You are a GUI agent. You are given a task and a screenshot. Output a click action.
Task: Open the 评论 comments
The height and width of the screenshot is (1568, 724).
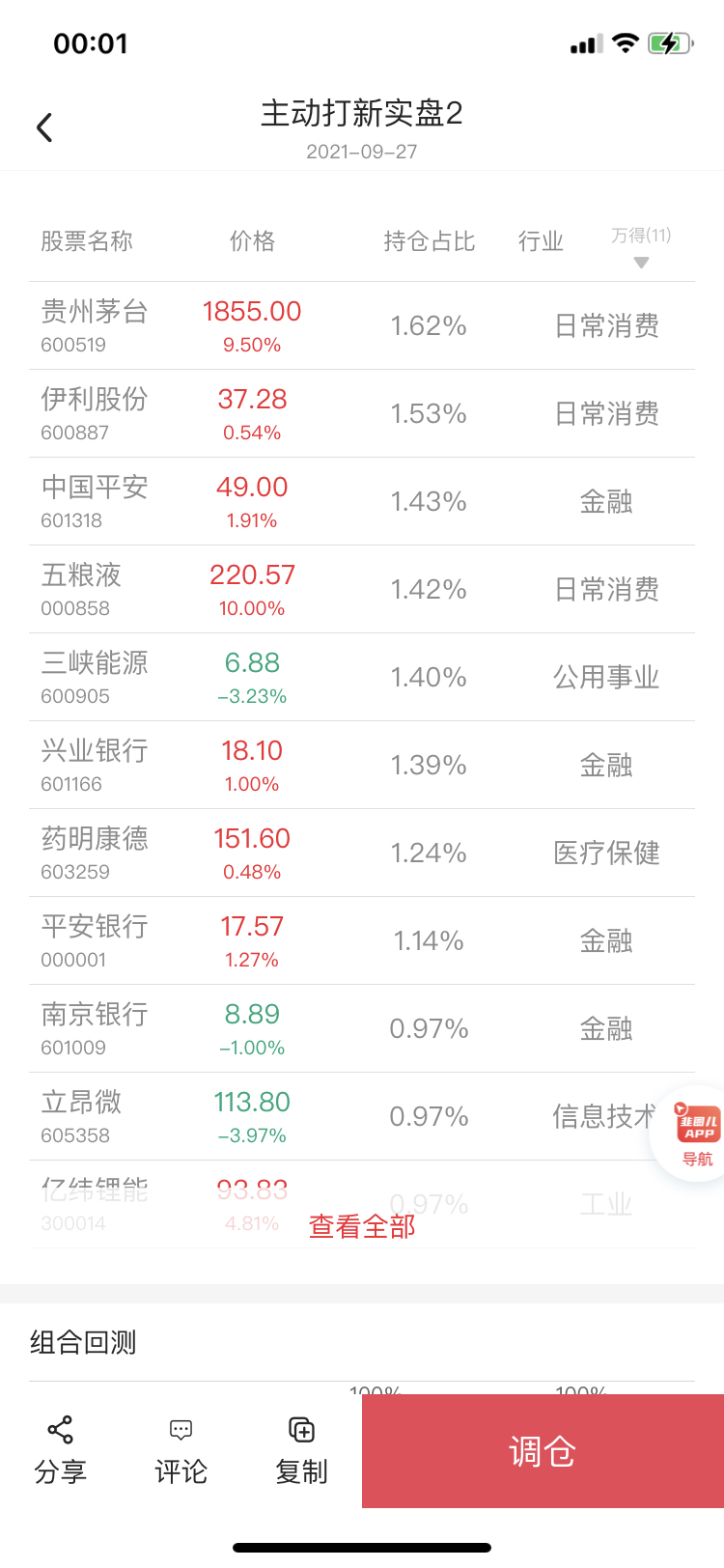point(181,1450)
